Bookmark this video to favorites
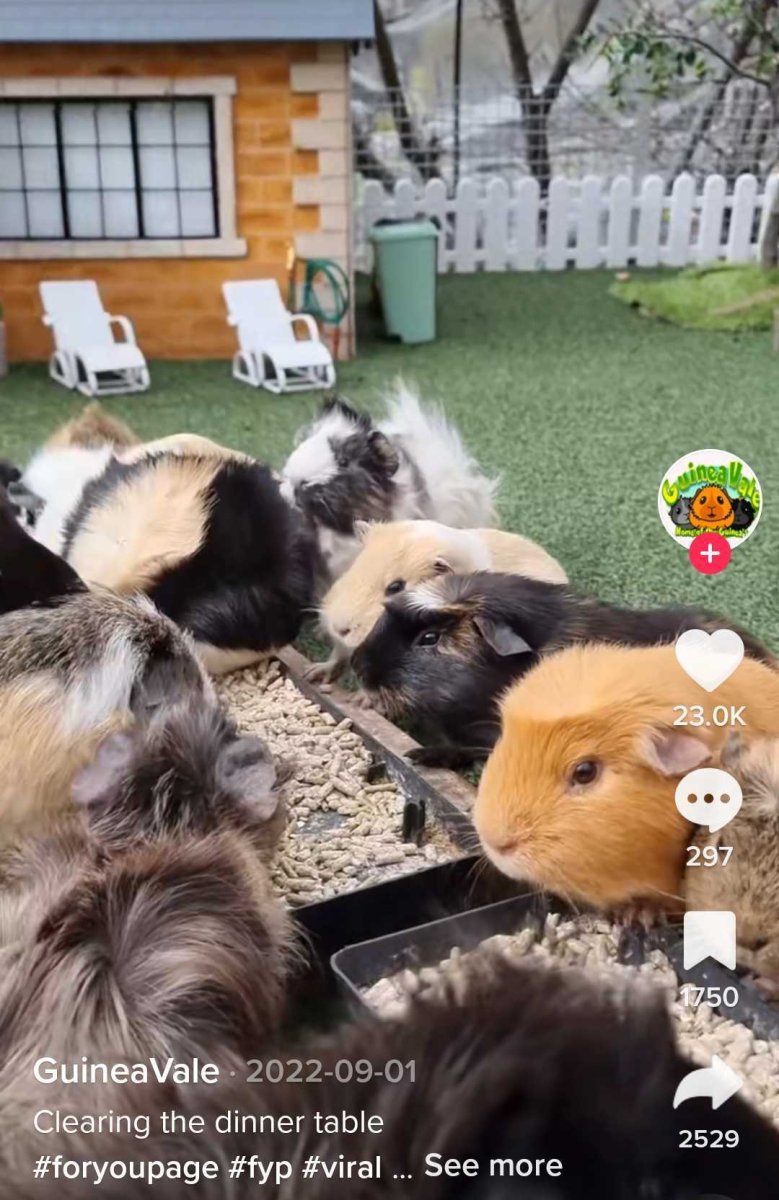The image size is (779, 1200). tap(709, 941)
